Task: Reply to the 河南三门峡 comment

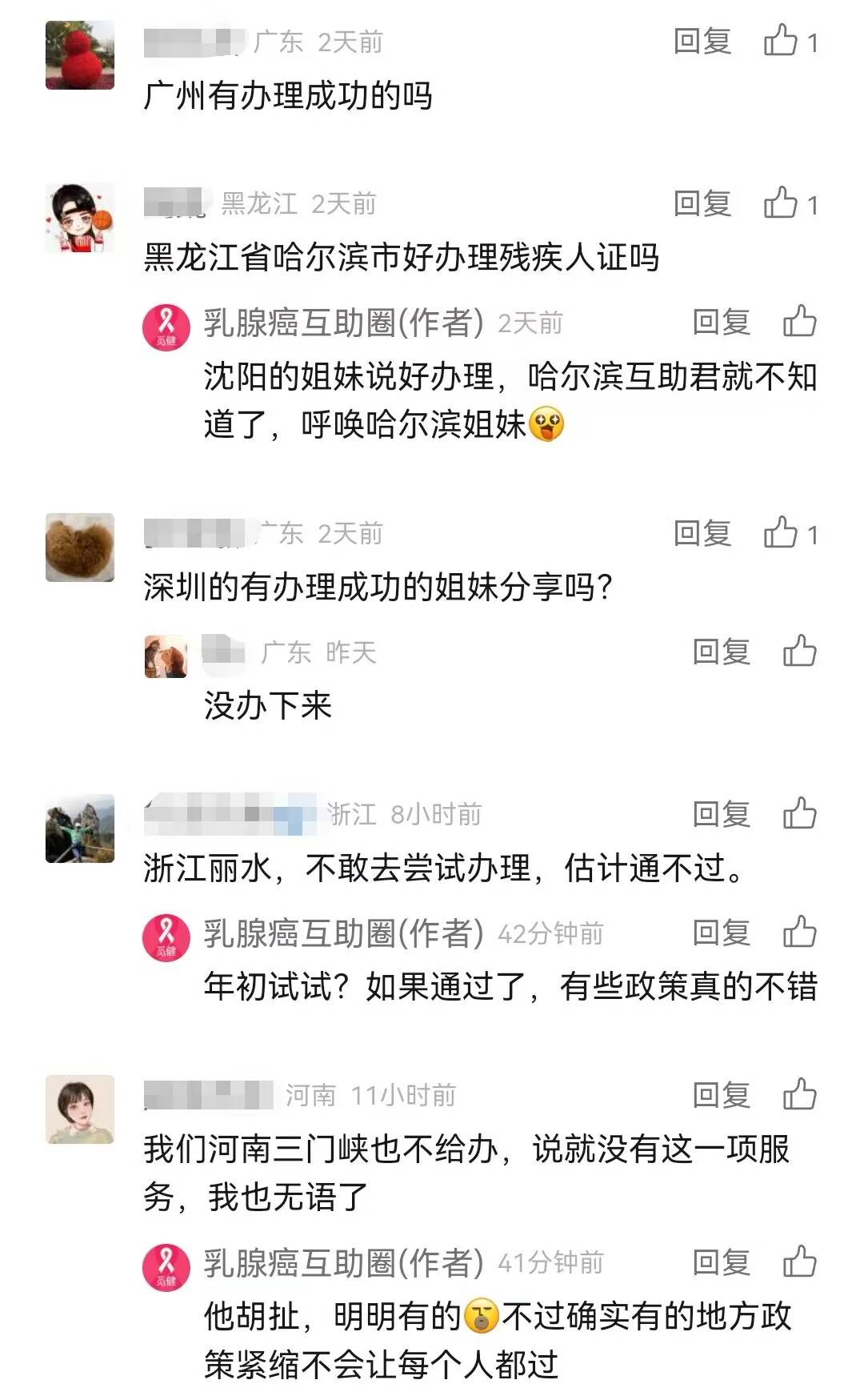Action: tap(722, 1094)
